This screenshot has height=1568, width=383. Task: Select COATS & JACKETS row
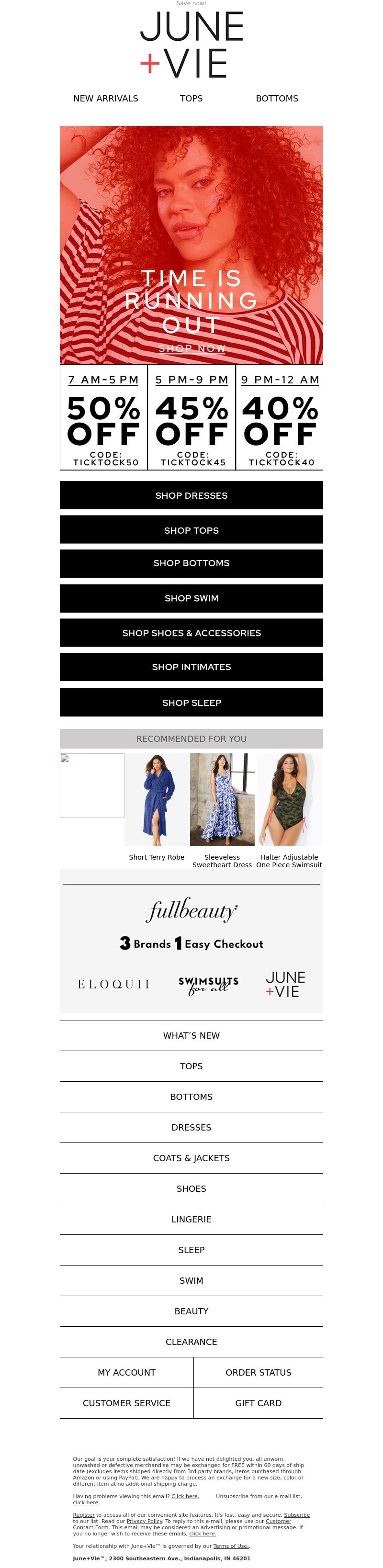tap(191, 1158)
